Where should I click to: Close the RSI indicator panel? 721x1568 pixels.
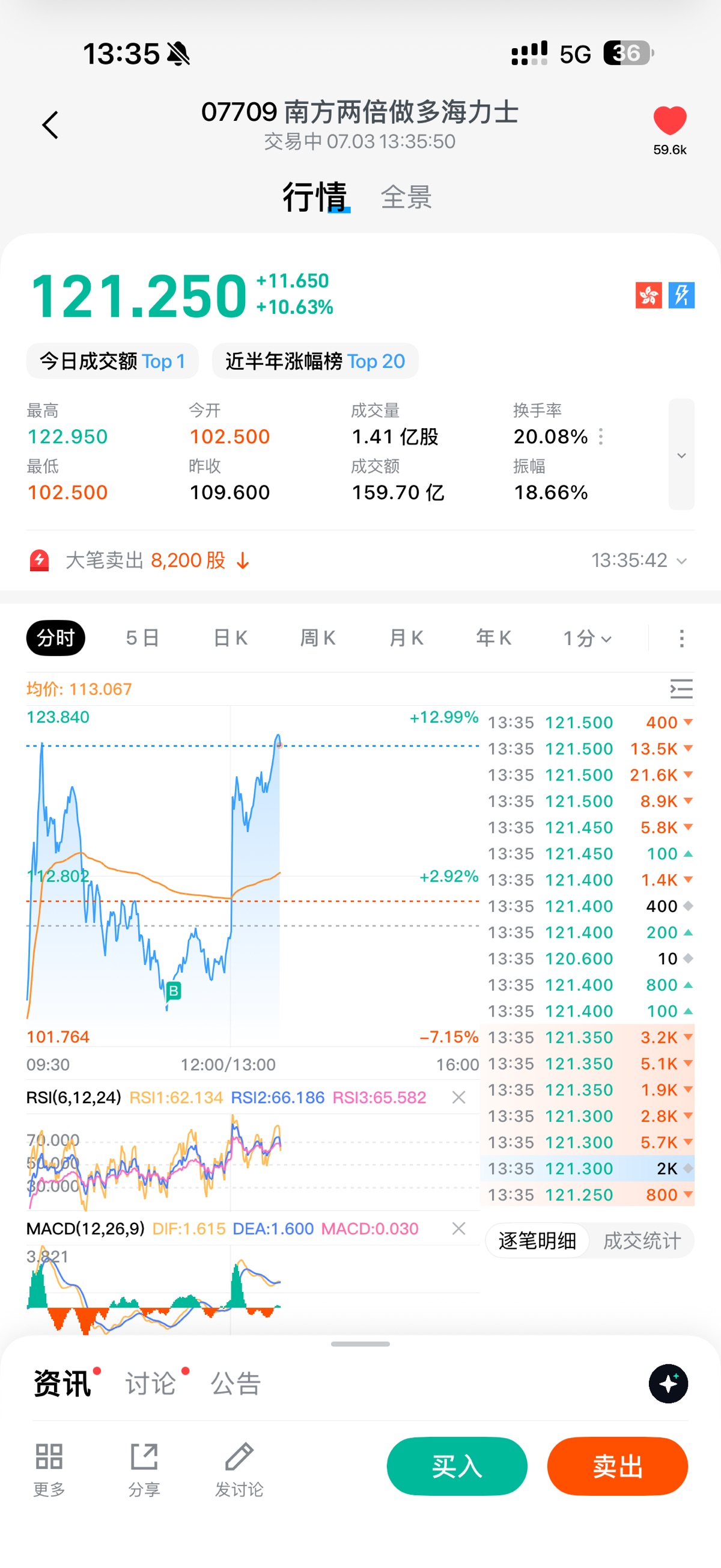459,1097
